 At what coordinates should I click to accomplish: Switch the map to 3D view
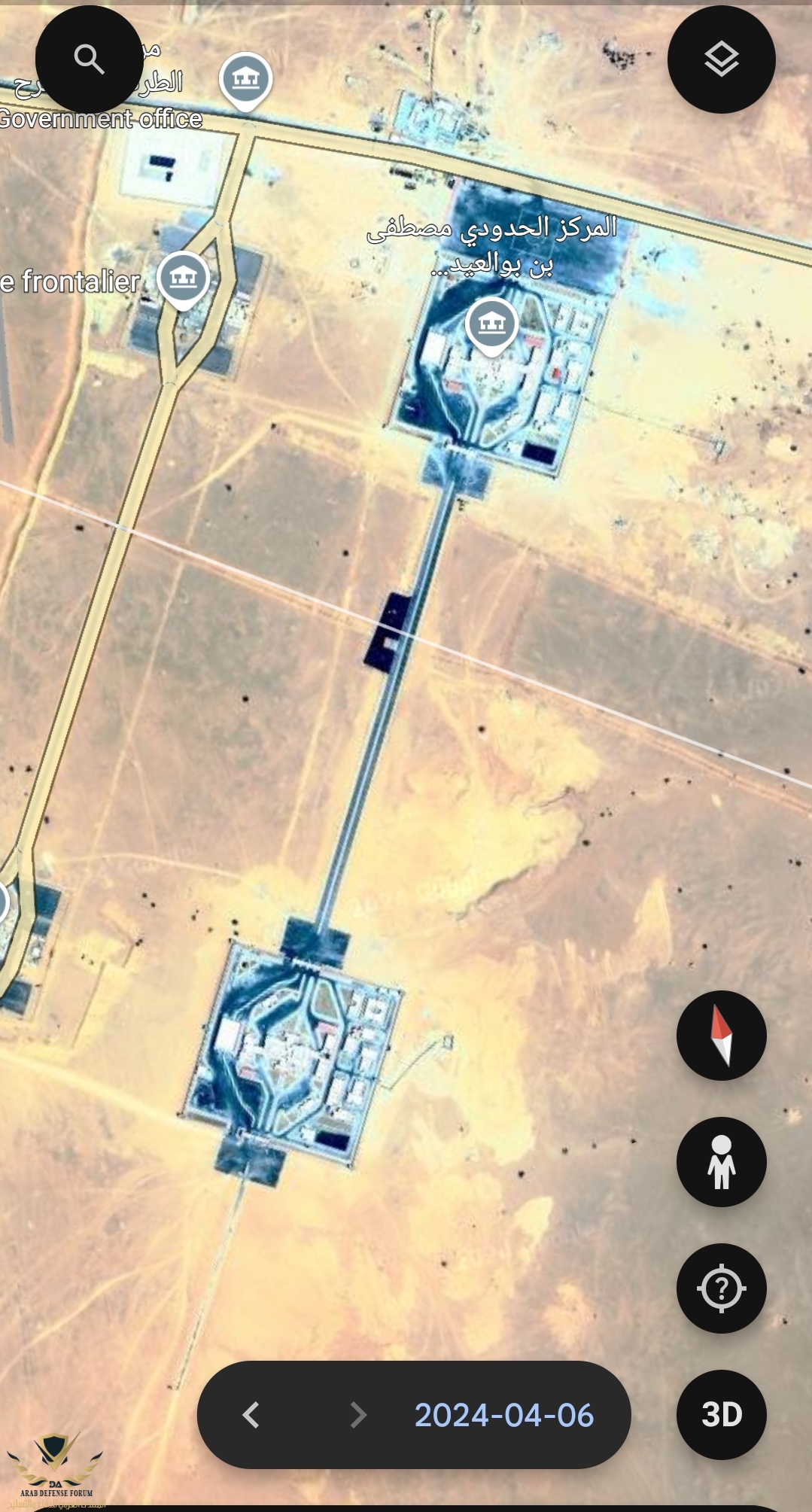point(721,1415)
